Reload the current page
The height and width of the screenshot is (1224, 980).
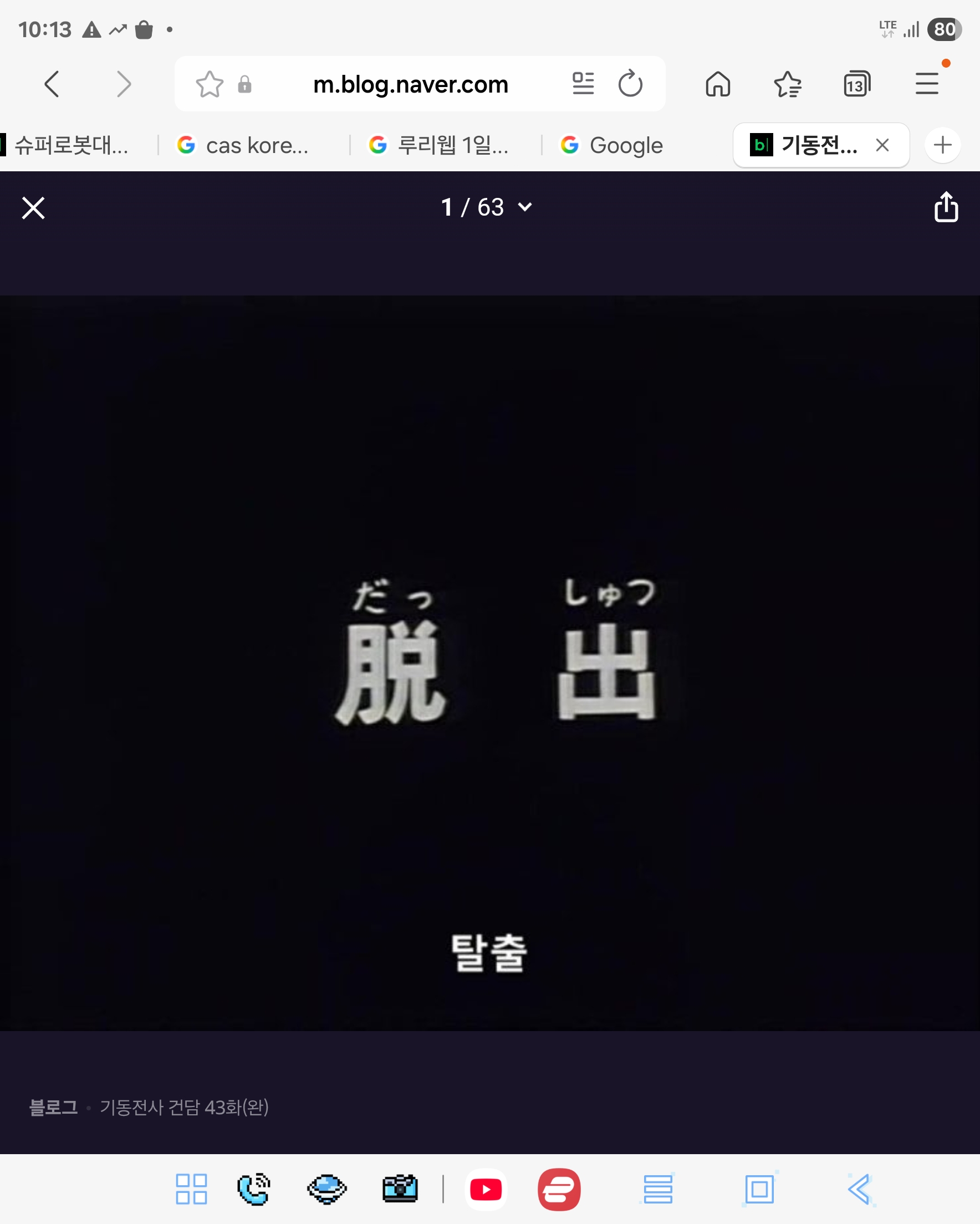pos(630,84)
